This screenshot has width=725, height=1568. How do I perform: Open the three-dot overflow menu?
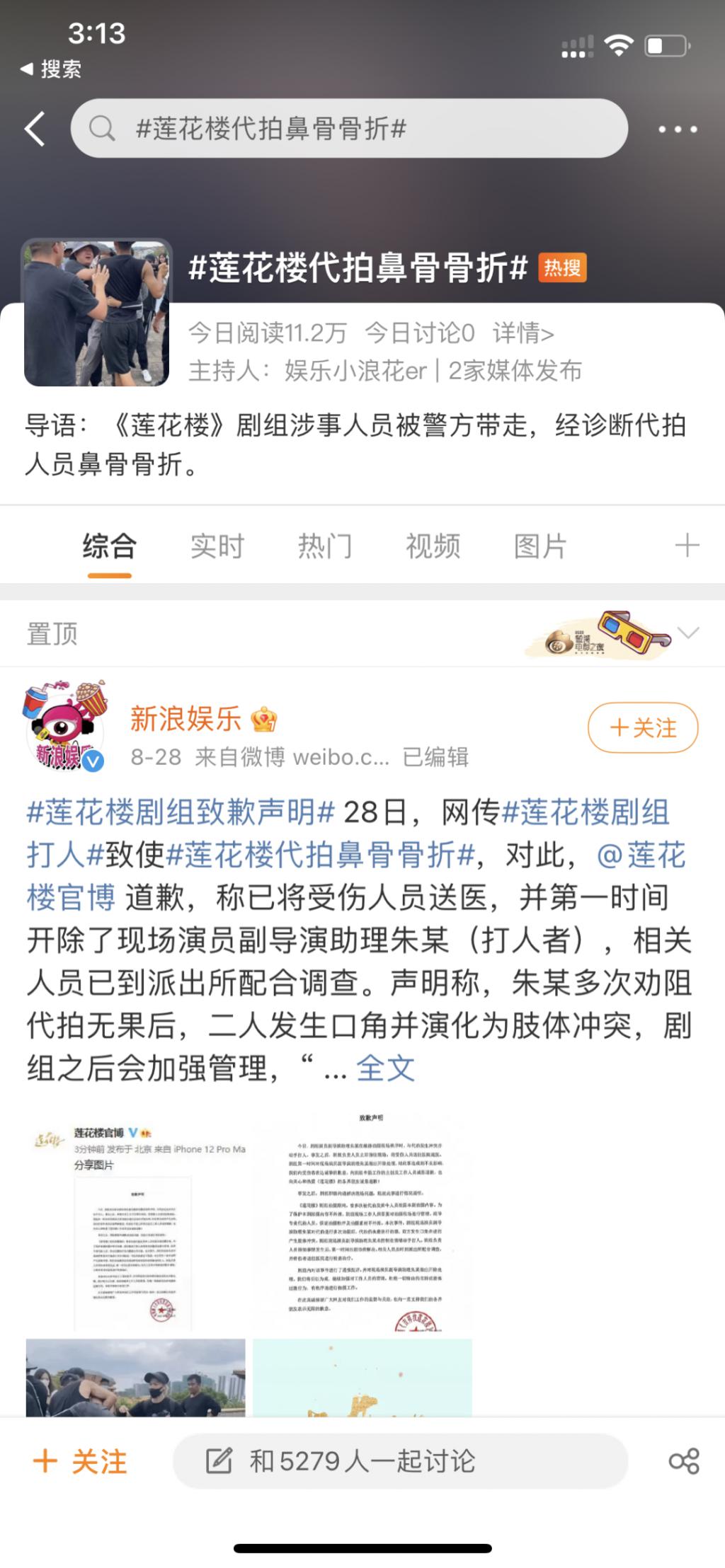pyautogui.click(x=677, y=129)
